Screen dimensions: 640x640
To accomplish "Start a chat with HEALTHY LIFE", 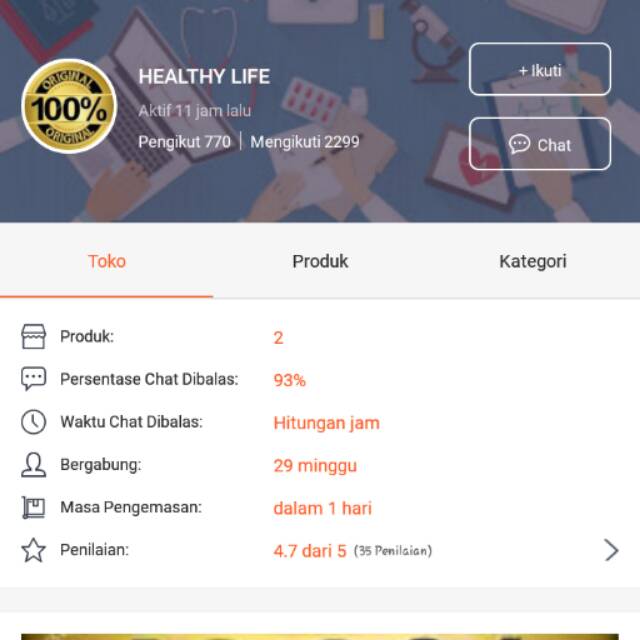I will (539, 144).
